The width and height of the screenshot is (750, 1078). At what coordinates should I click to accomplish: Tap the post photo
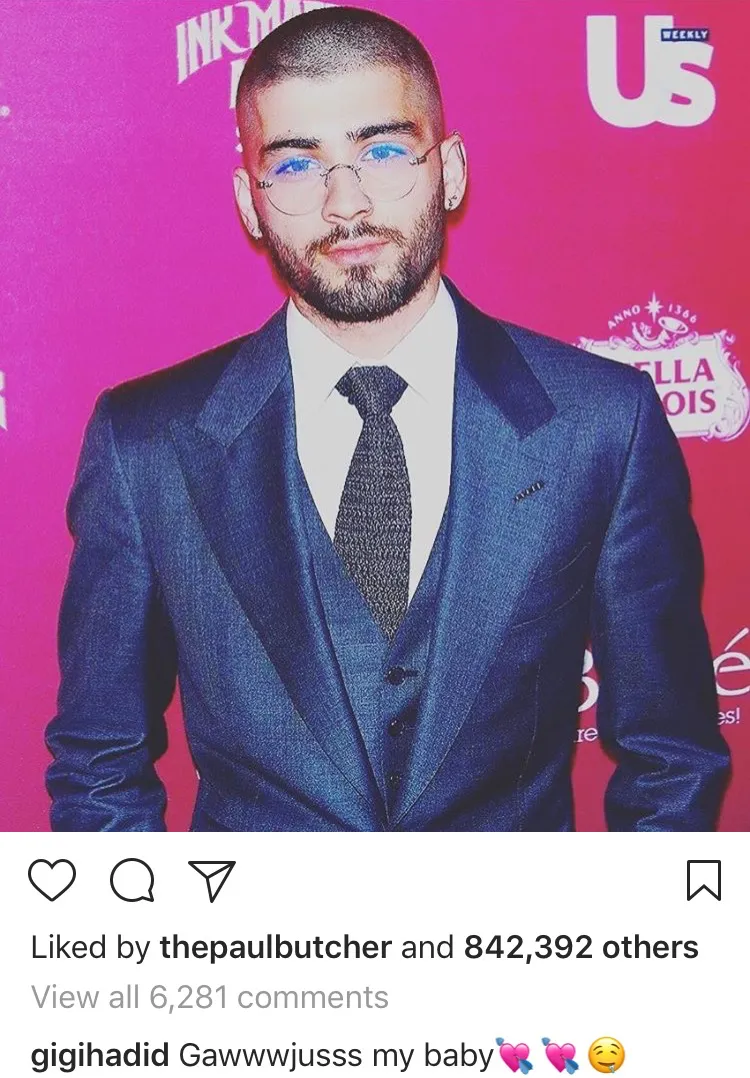(375, 415)
